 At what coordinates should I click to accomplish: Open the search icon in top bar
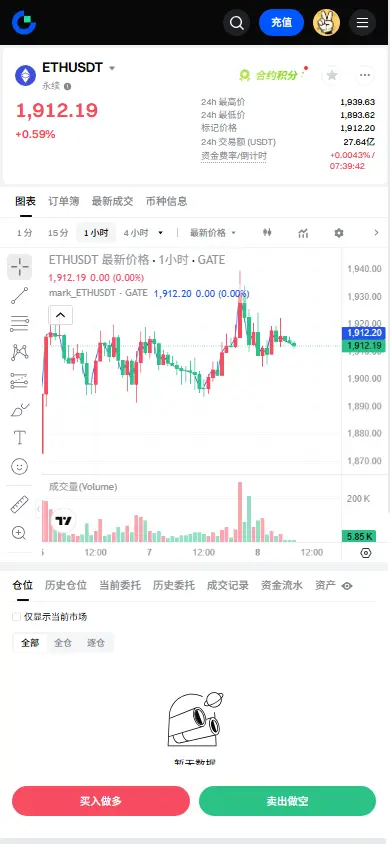pos(237,23)
